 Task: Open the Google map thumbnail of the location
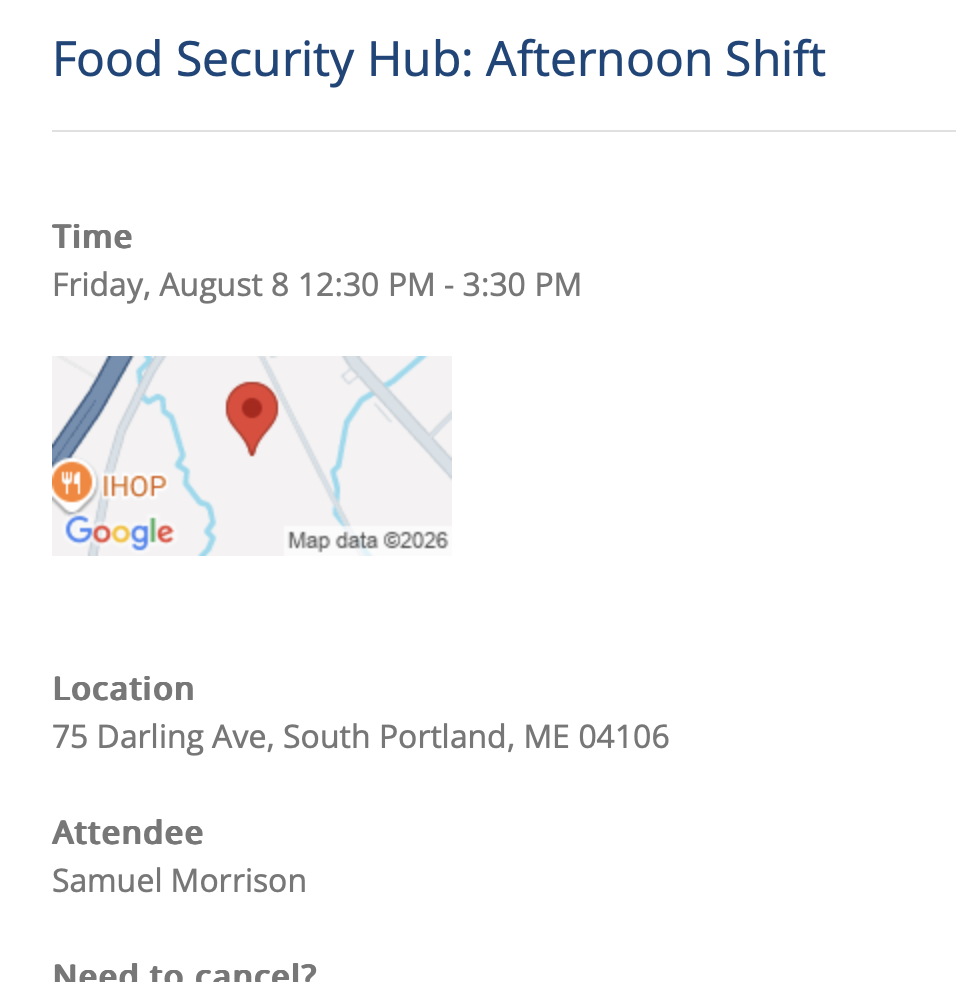coord(251,455)
